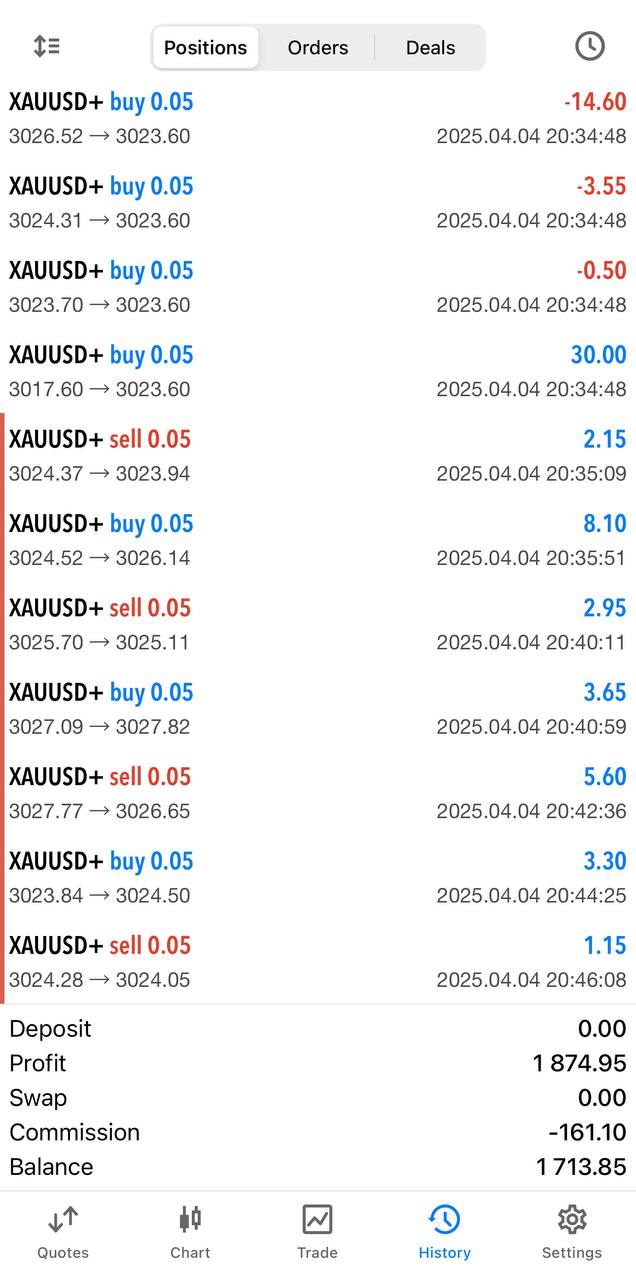Tap the buy position with -3.55 loss
636x1280 pixels.
318,203
